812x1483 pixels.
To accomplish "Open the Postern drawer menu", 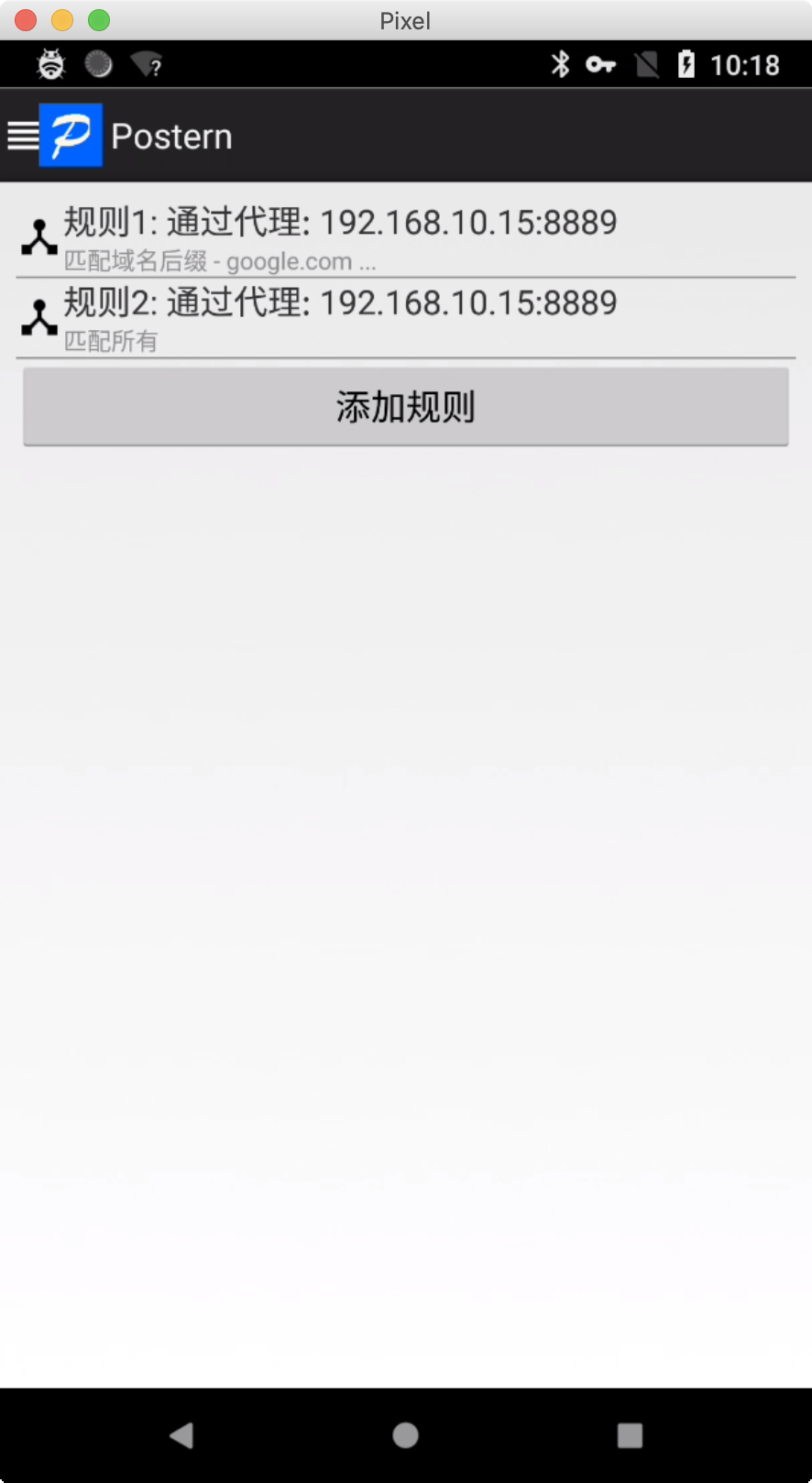I will [23, 136].
